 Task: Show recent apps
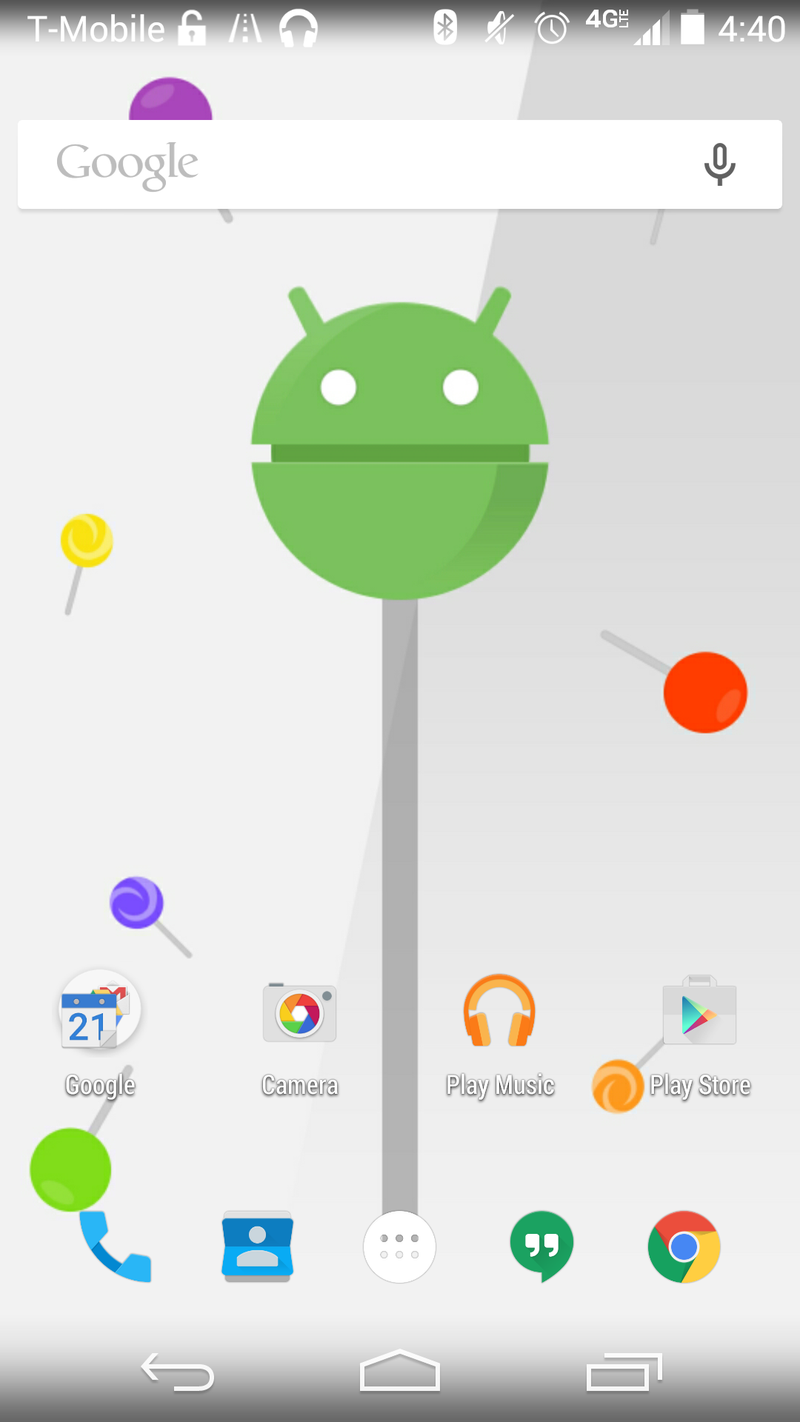tap(623, 1371)
